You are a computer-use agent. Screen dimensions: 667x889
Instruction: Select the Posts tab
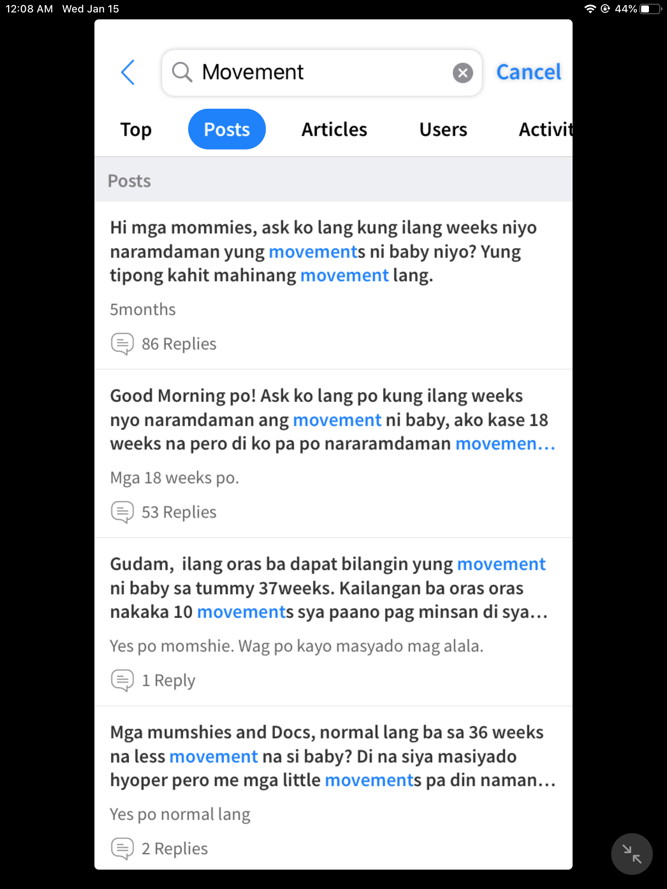[x=227, y=129]
